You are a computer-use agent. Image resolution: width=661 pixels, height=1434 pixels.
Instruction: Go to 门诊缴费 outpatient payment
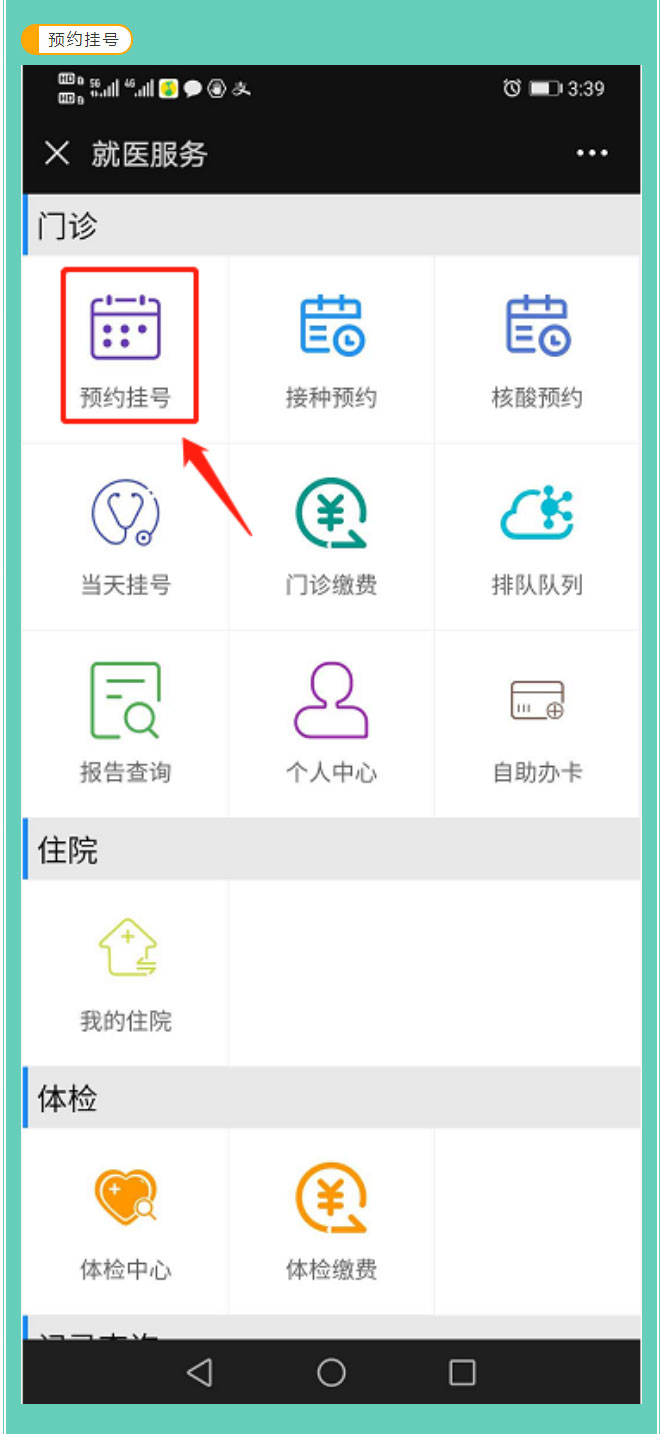click(x=331, y=535)
